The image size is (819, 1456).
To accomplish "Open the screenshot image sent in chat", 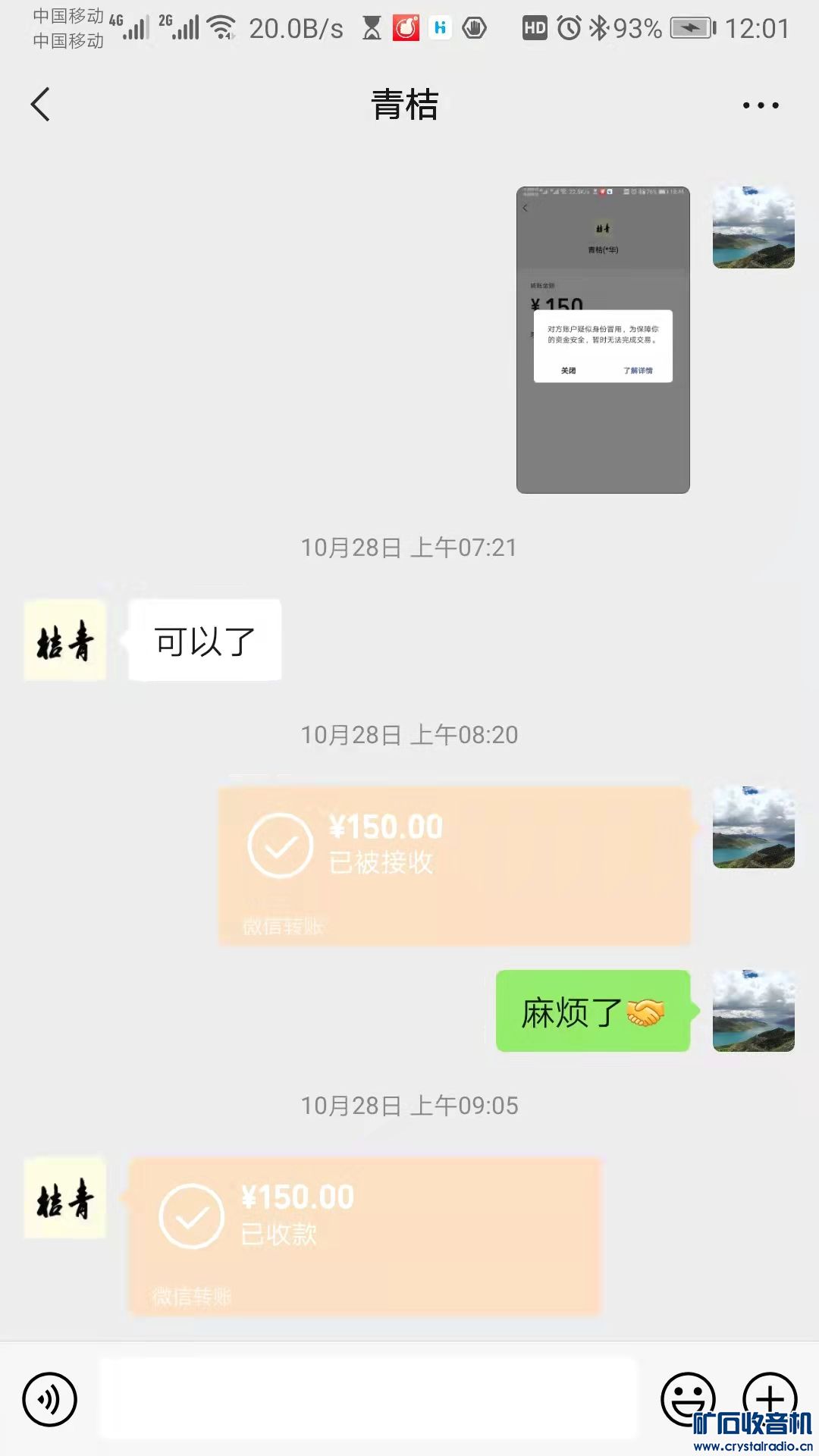I will pyautogui.click(x=603, y=340).
